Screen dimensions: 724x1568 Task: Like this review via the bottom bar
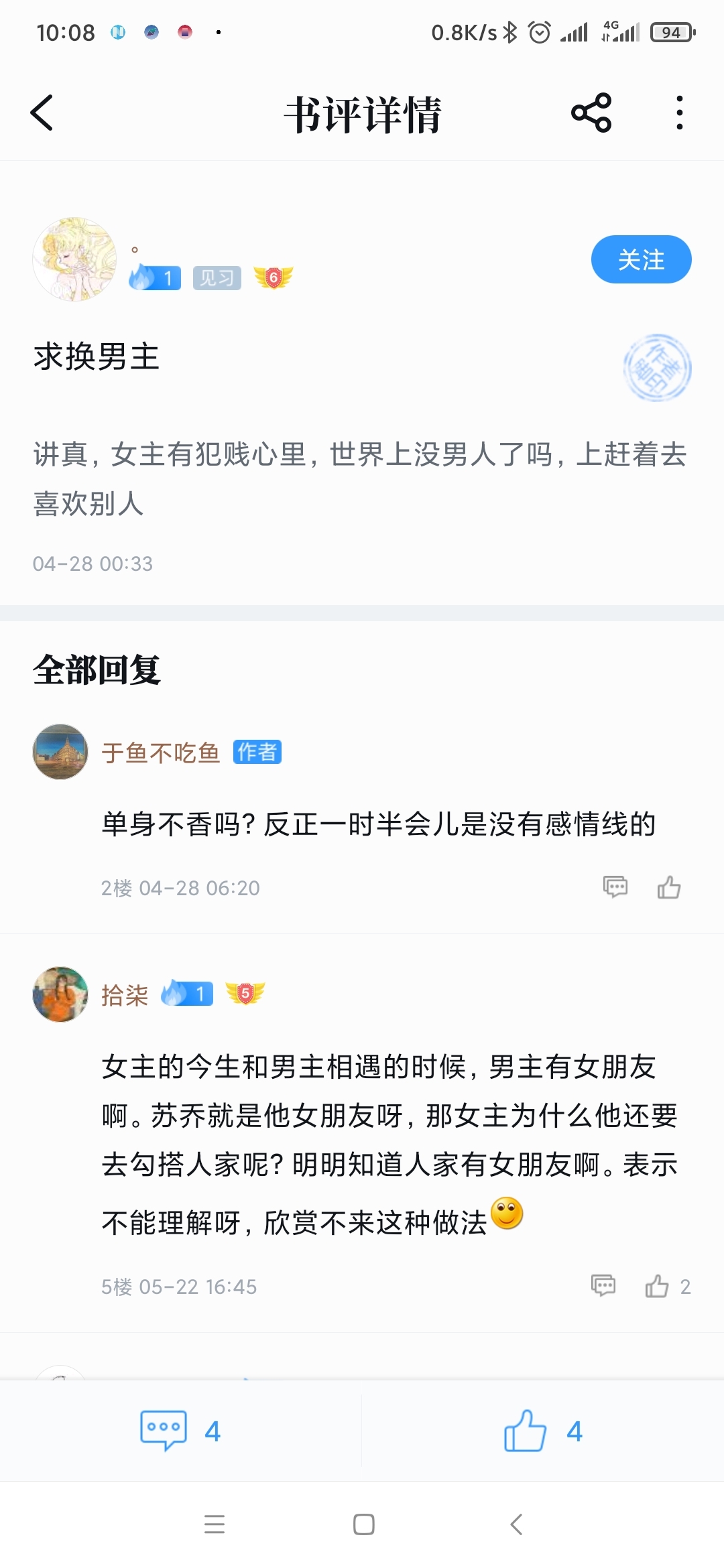[543, 1431]
